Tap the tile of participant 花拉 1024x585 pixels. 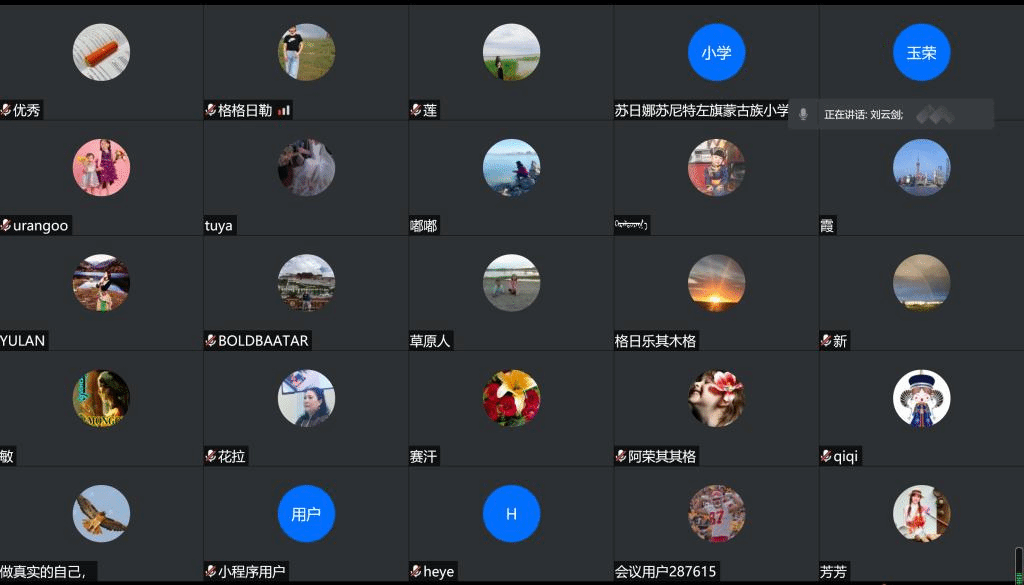[x=306, y=408]
